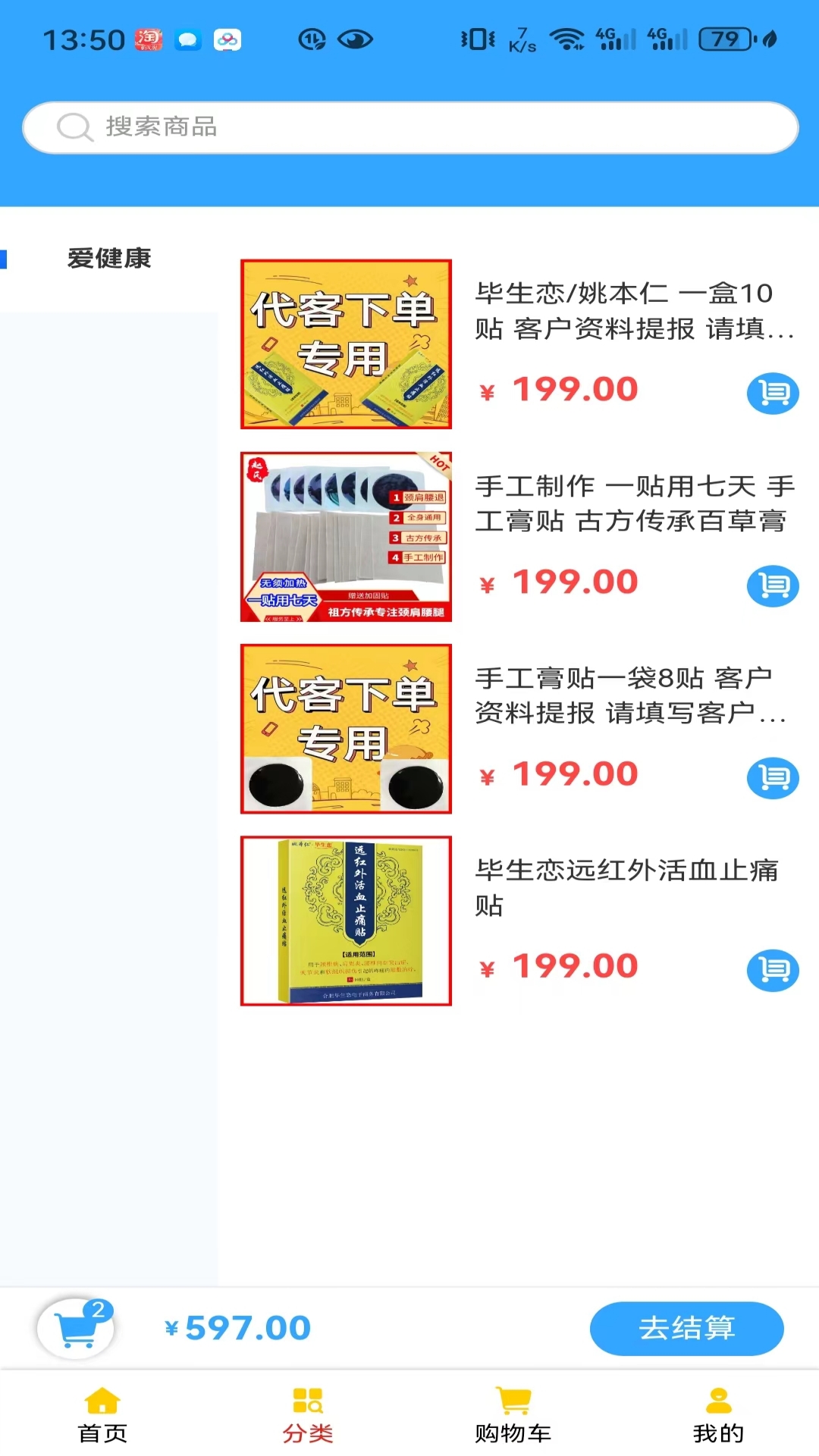819x1456 pixels.
Task: Tap the 搜索商品 search field
Action: [409, 127]
